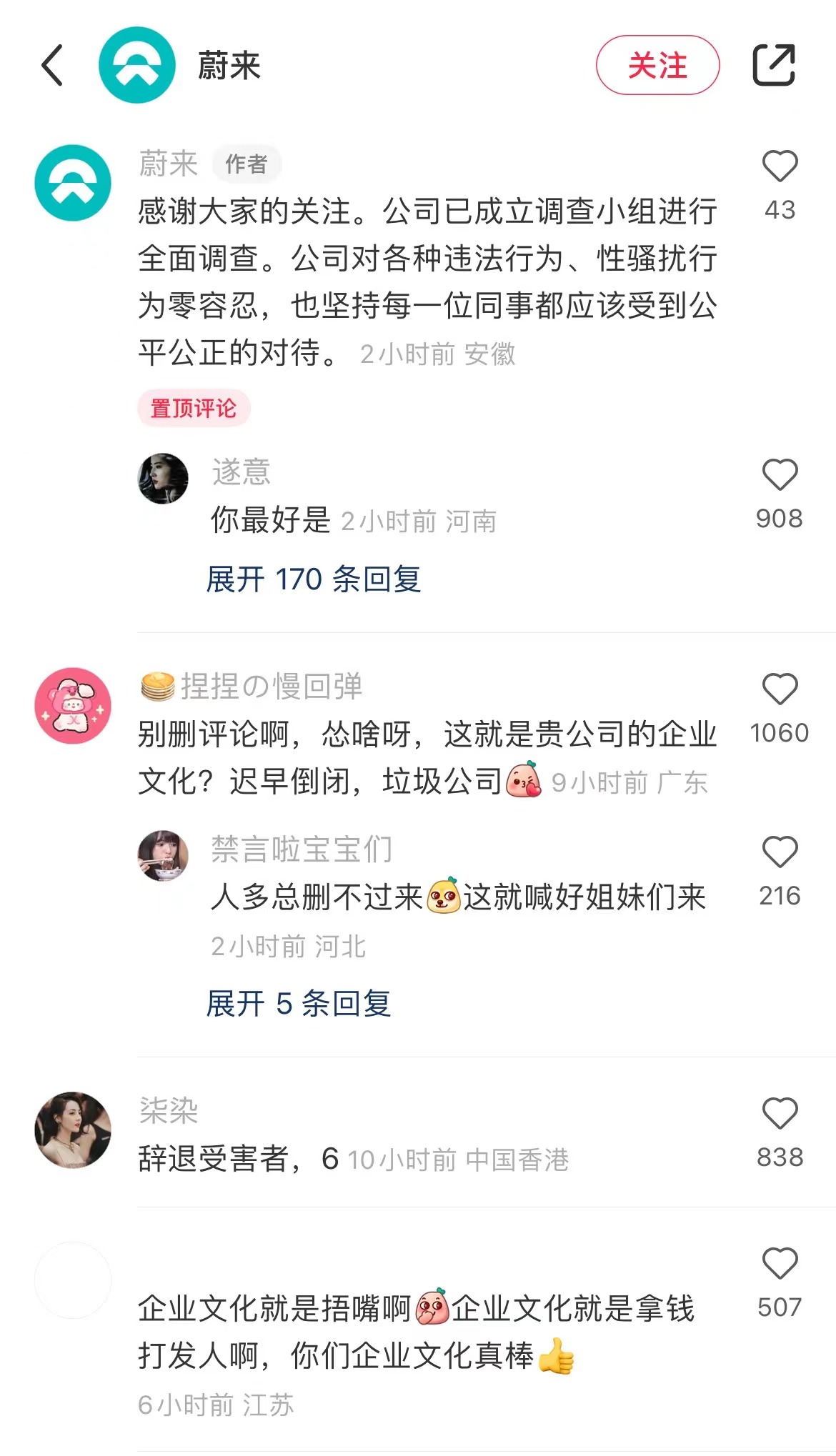This screenshot has height=1456, width=836.
Task: Like 遂意's reply 你最好是
Action: click(x=780, y=475)
